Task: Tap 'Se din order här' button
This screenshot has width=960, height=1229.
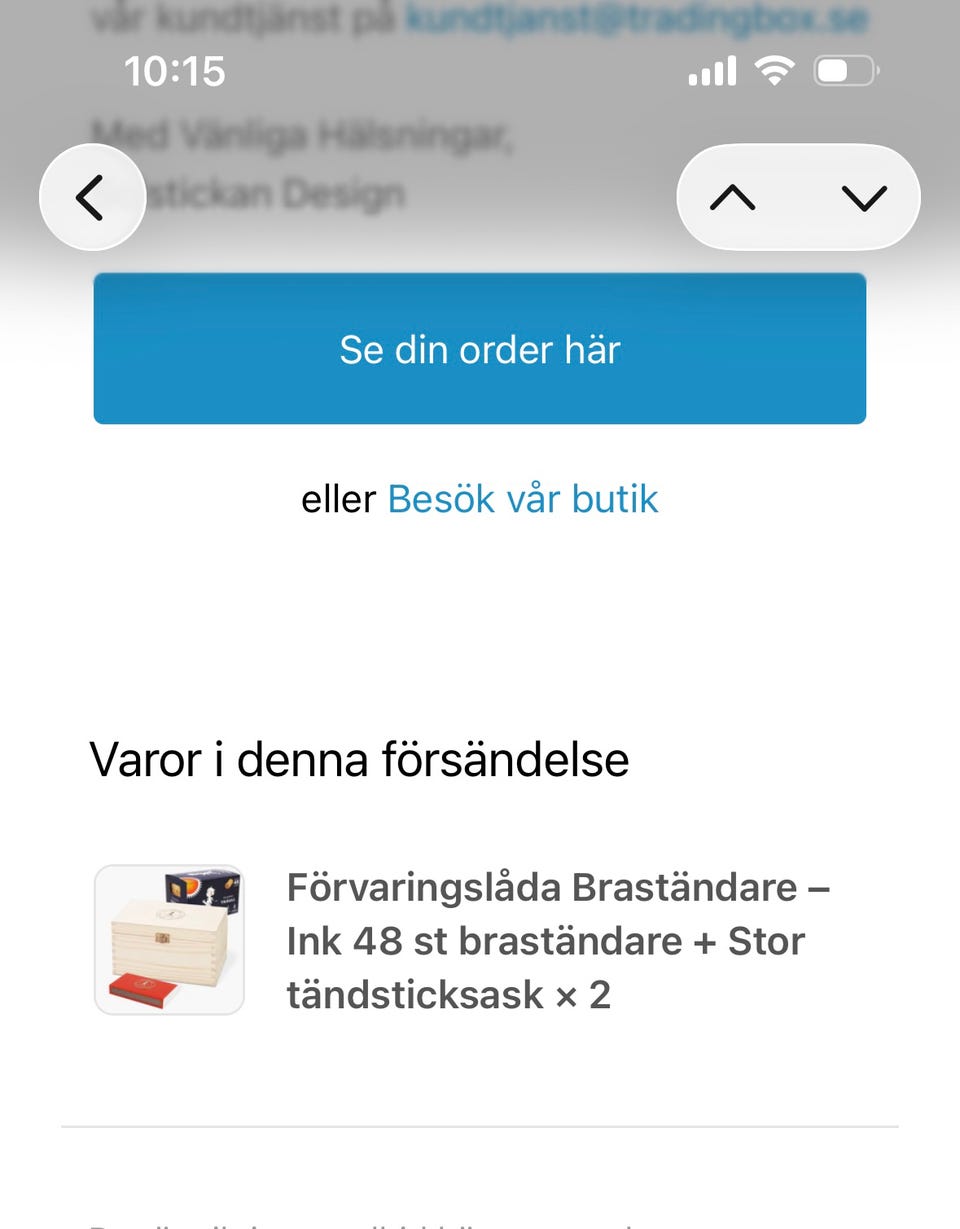Action: [x=480, y=348]
